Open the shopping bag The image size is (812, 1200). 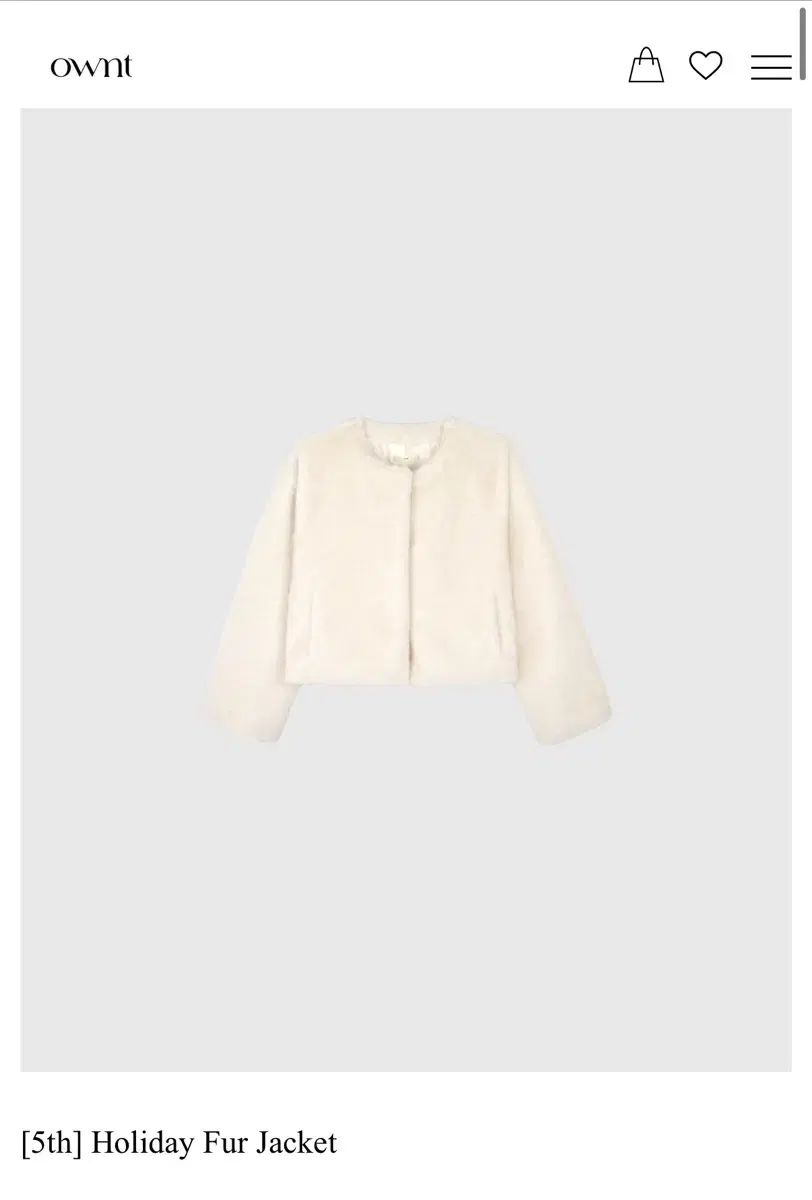point(646,66)
